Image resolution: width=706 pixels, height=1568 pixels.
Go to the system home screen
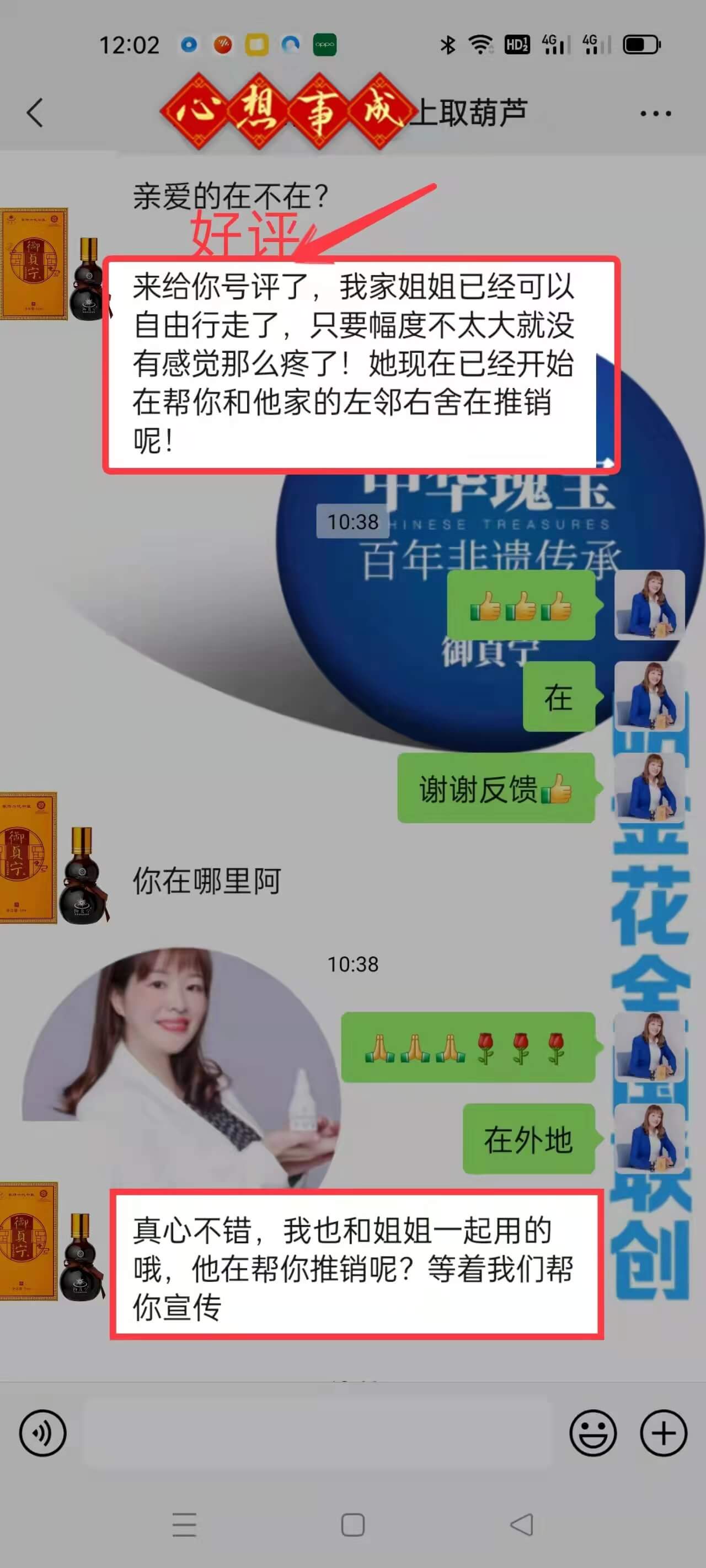tap(352, 1525)
